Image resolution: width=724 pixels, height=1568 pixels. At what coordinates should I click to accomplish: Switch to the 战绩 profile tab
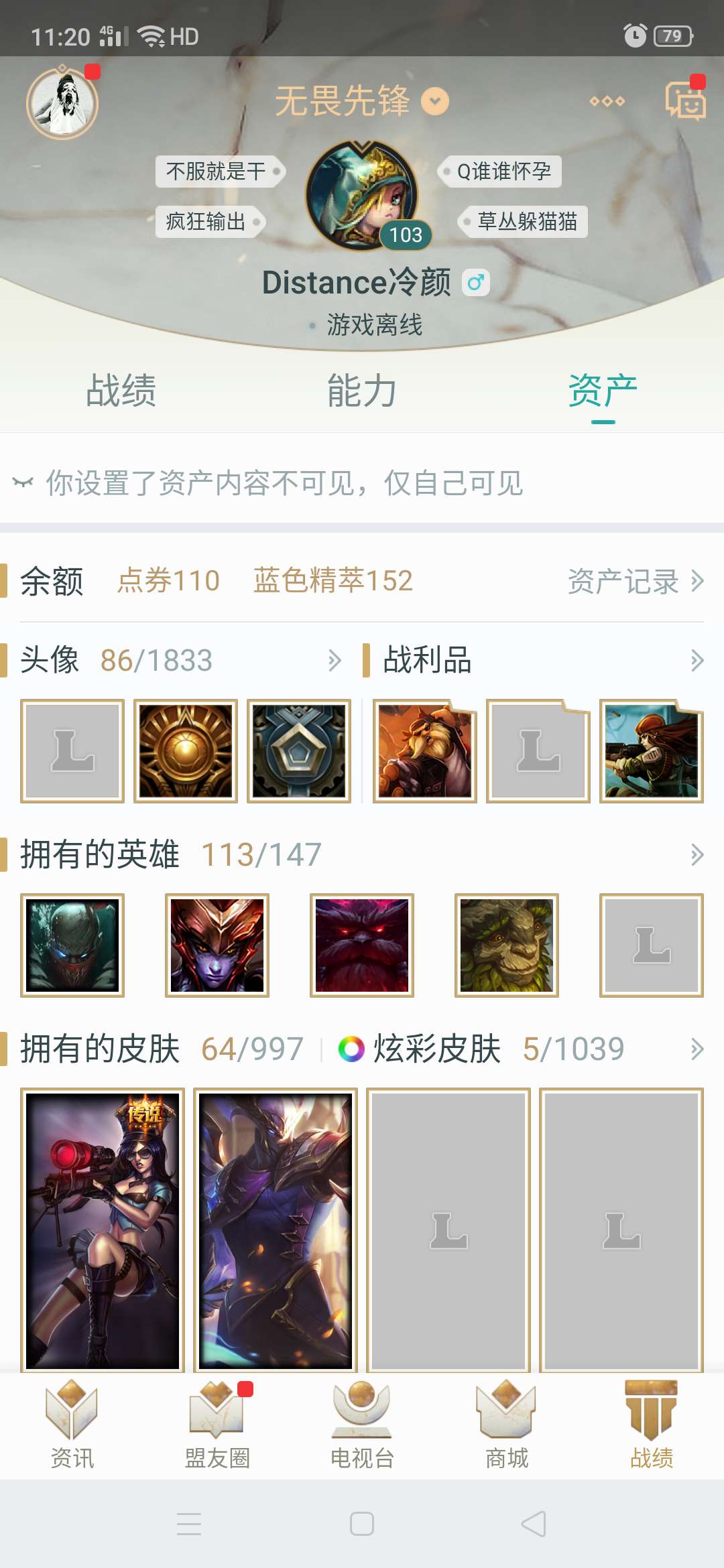pyautogui.click(x=121, y=391)
